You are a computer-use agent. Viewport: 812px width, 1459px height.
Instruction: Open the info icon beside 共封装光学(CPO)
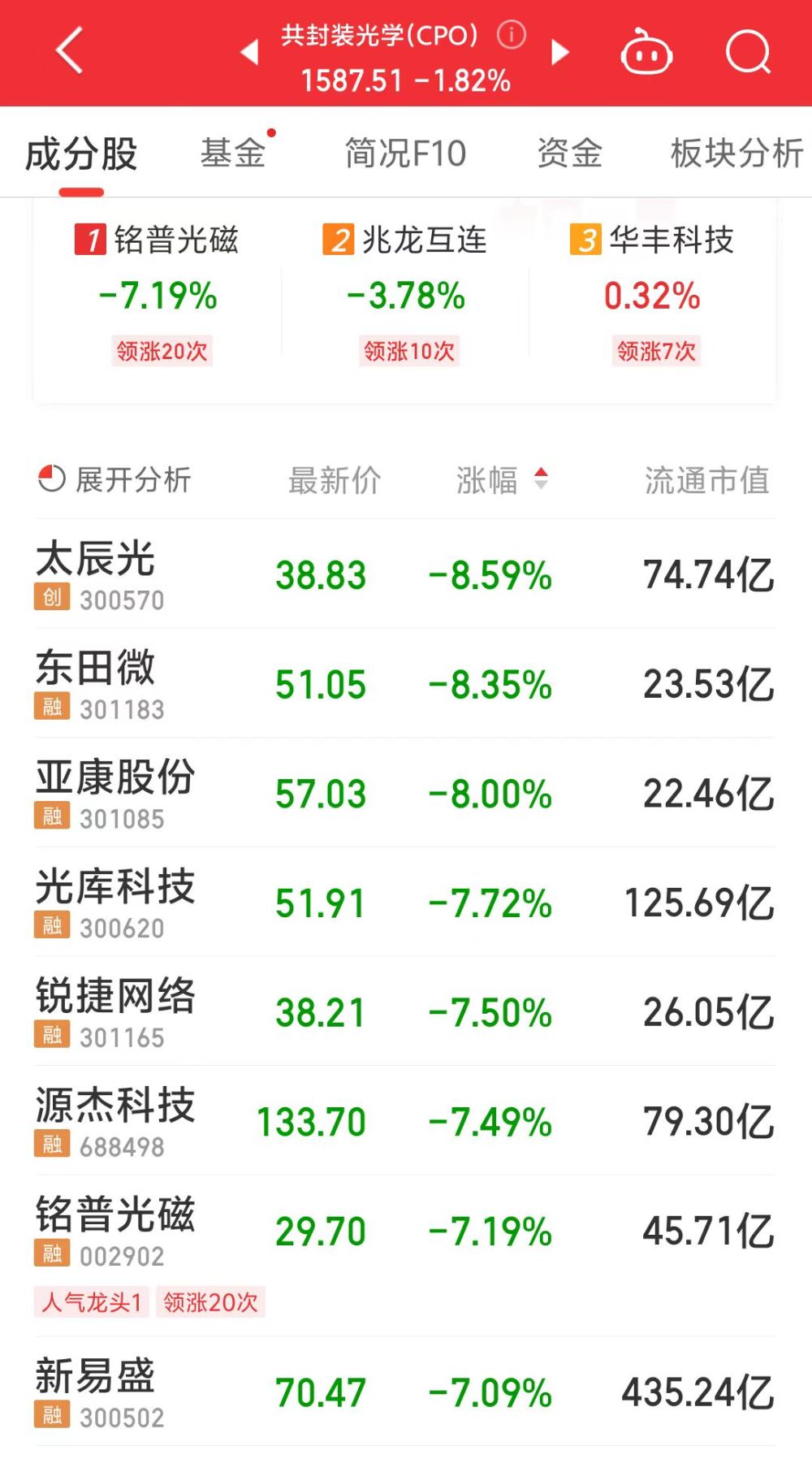[x=512, y=34]
